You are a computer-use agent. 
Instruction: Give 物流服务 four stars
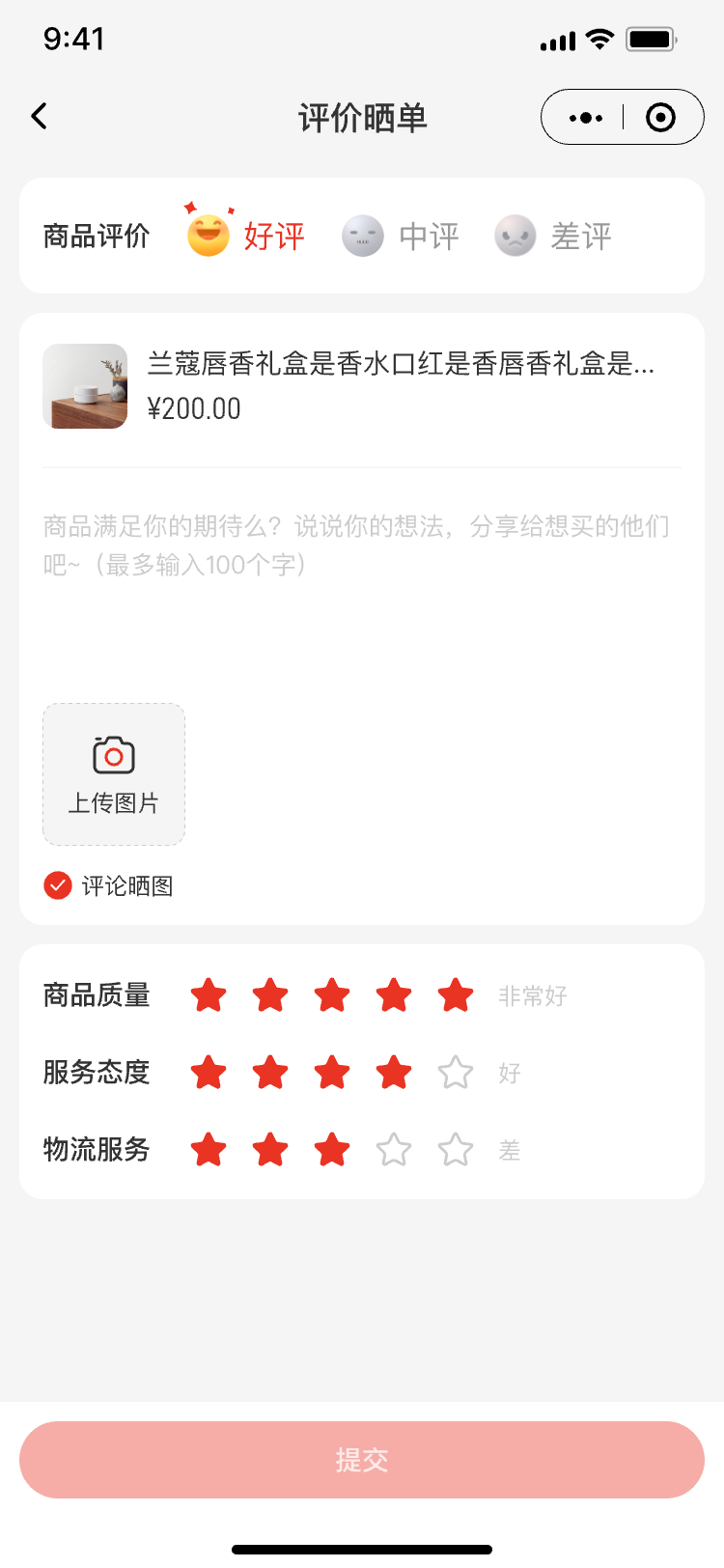(x=394, y=1150)
